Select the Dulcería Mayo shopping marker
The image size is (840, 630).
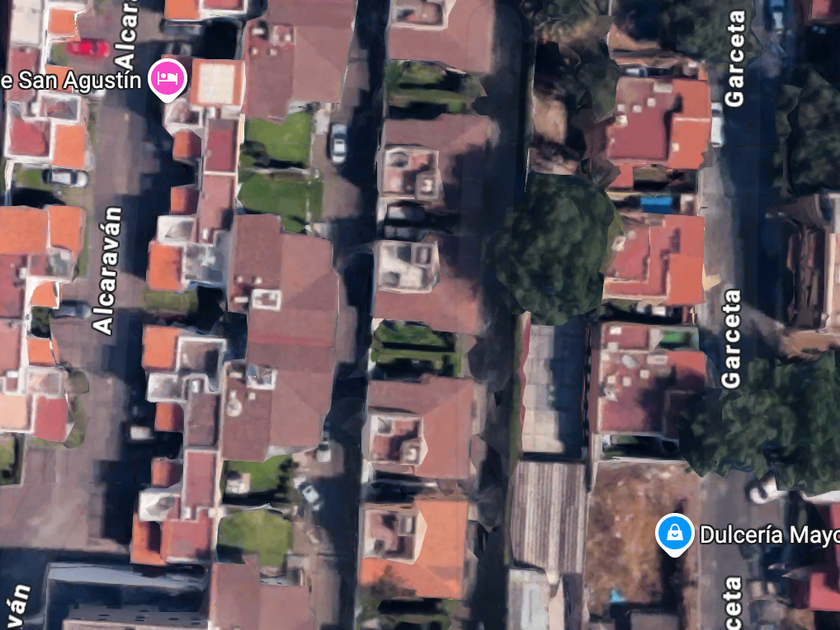[675, 534]
